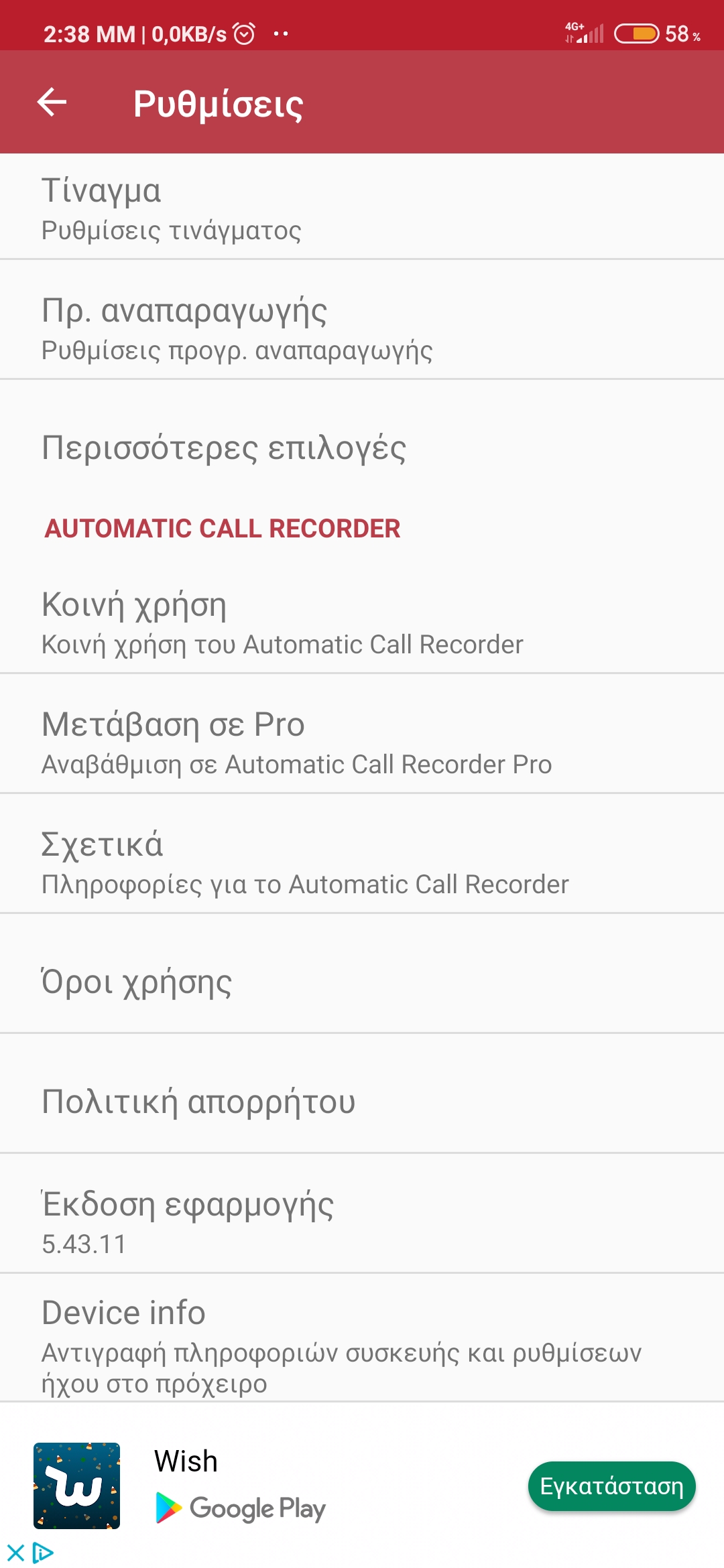
Task: Open the AdChoices info icon
Action: (43, 1553)
